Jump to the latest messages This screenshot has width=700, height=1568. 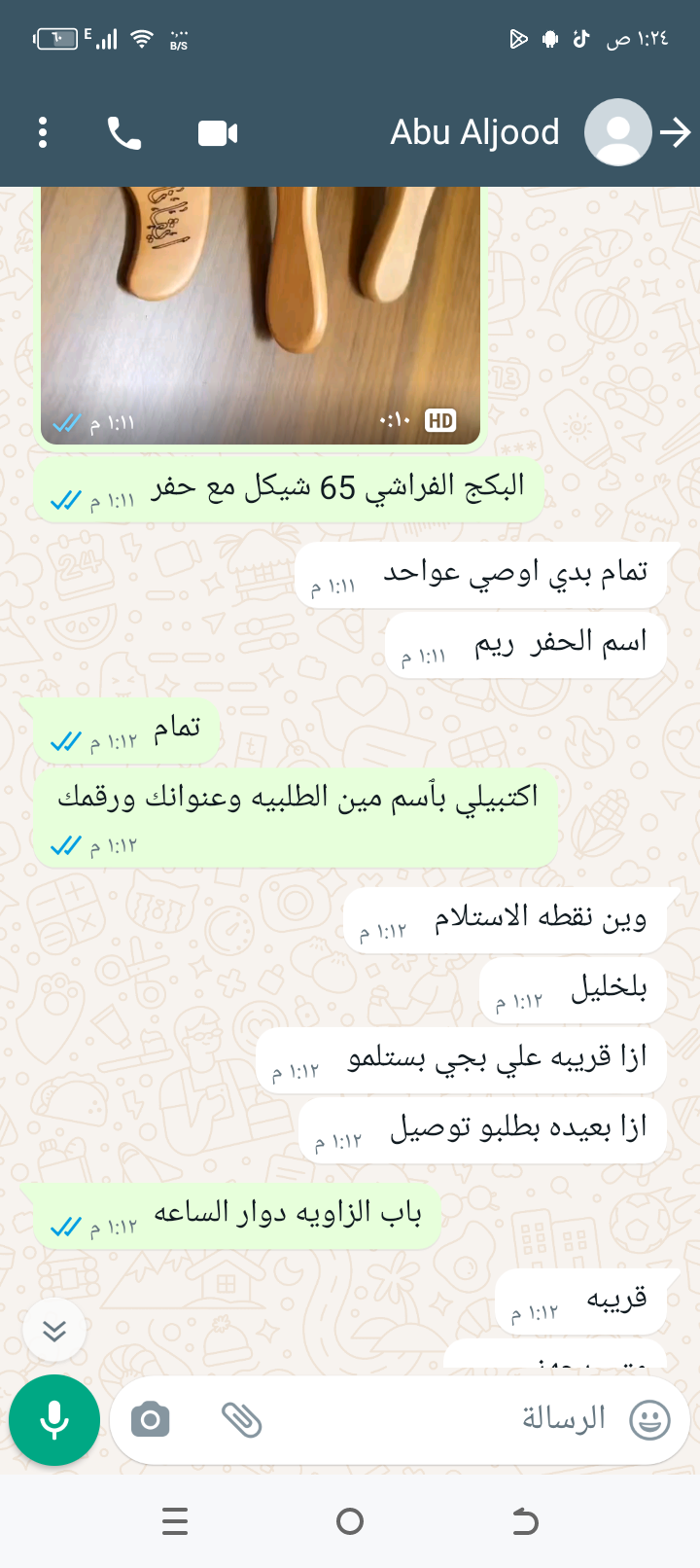tap(54, 1330)
